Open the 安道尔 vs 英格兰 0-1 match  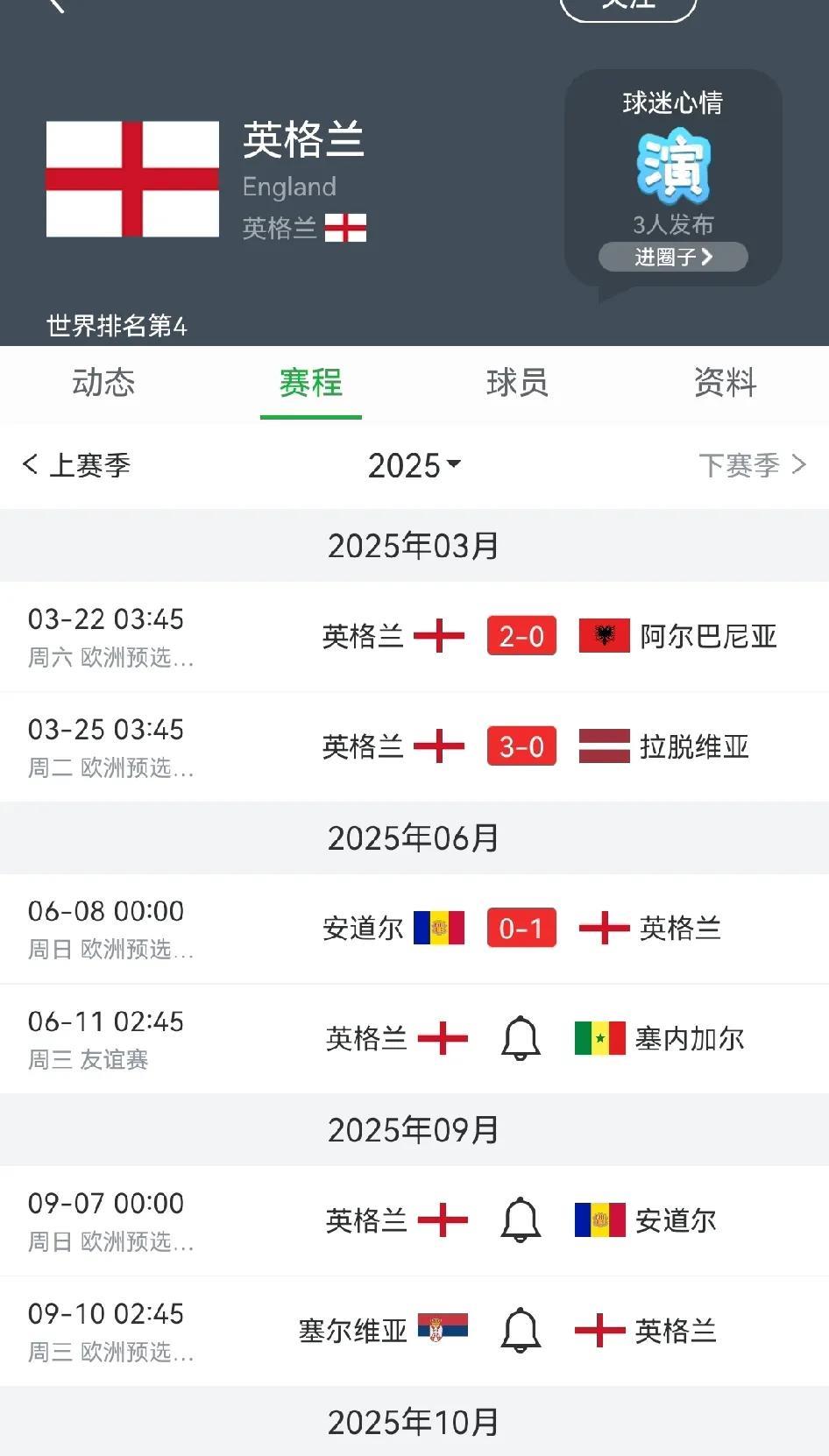(414, 929)
